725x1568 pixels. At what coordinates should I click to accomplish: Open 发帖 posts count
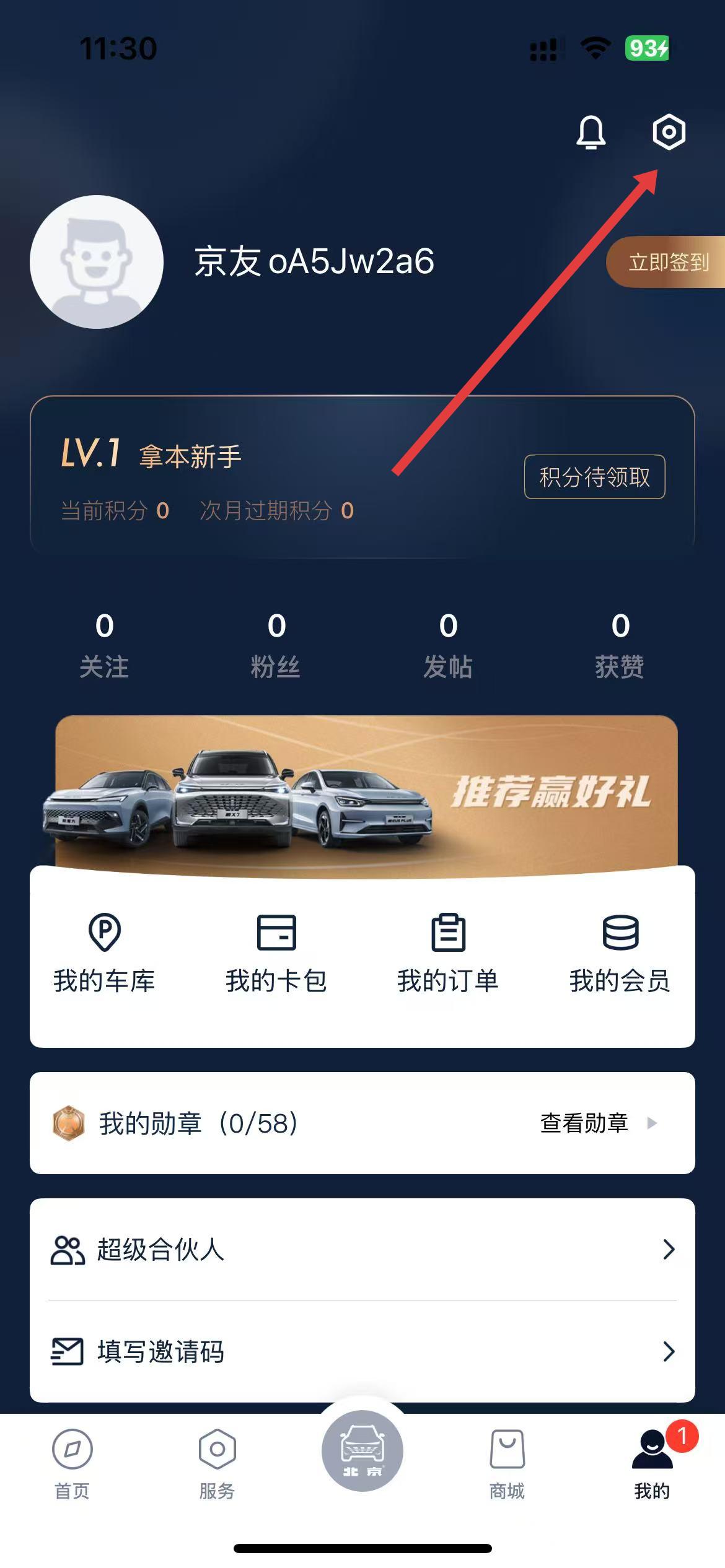448,644
